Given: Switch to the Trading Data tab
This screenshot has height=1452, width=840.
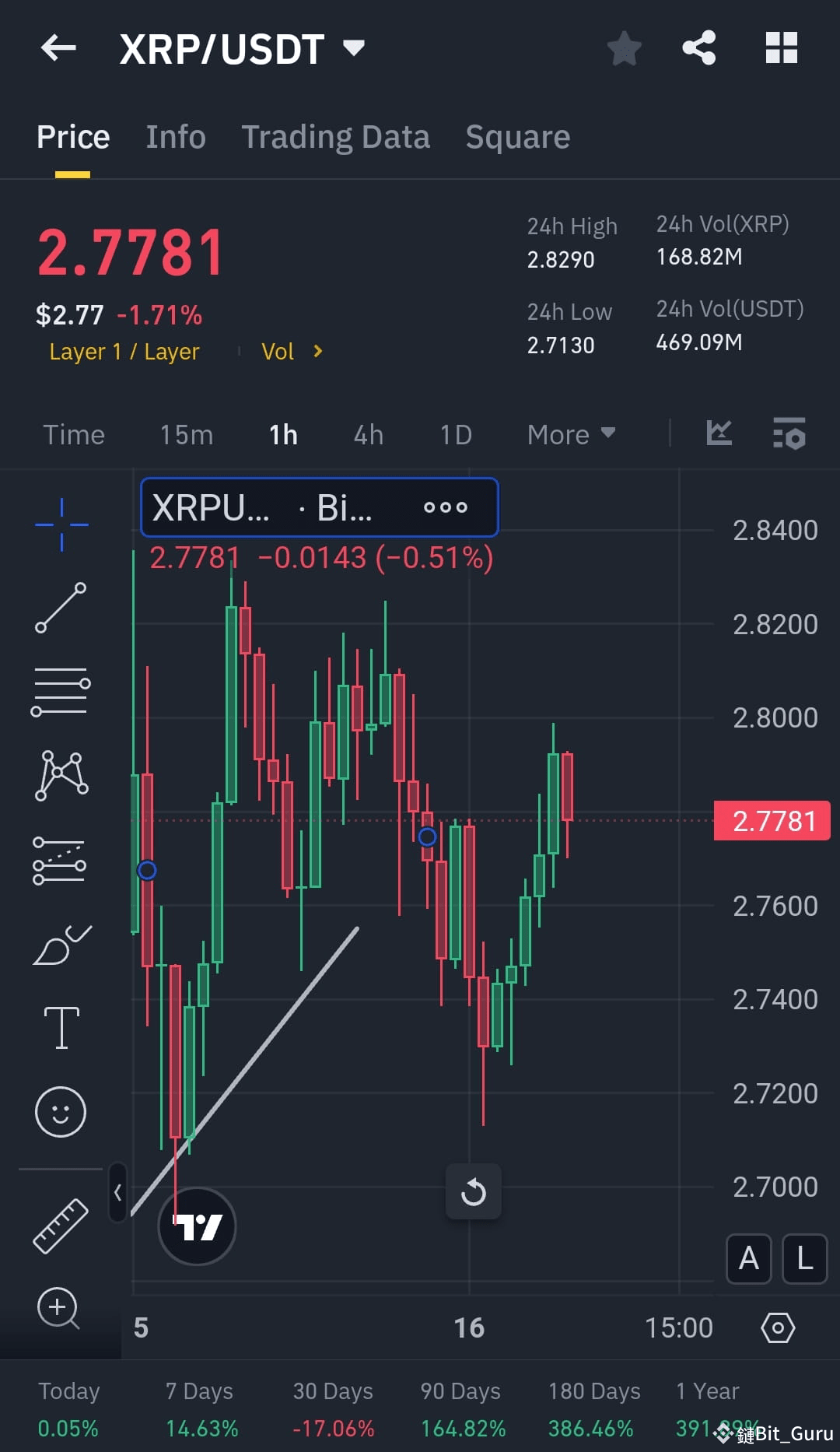Looking at the screenshot, I should click(336, 137).
